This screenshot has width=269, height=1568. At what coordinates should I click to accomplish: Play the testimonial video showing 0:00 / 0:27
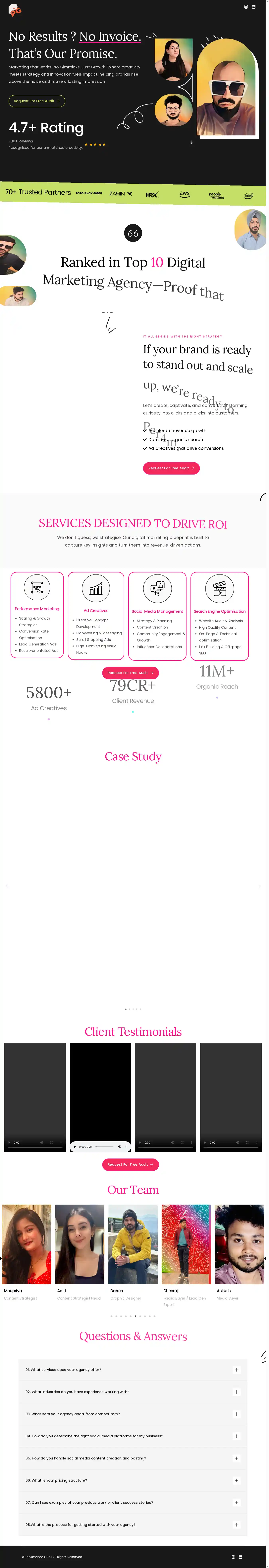tap(75, 1147)
